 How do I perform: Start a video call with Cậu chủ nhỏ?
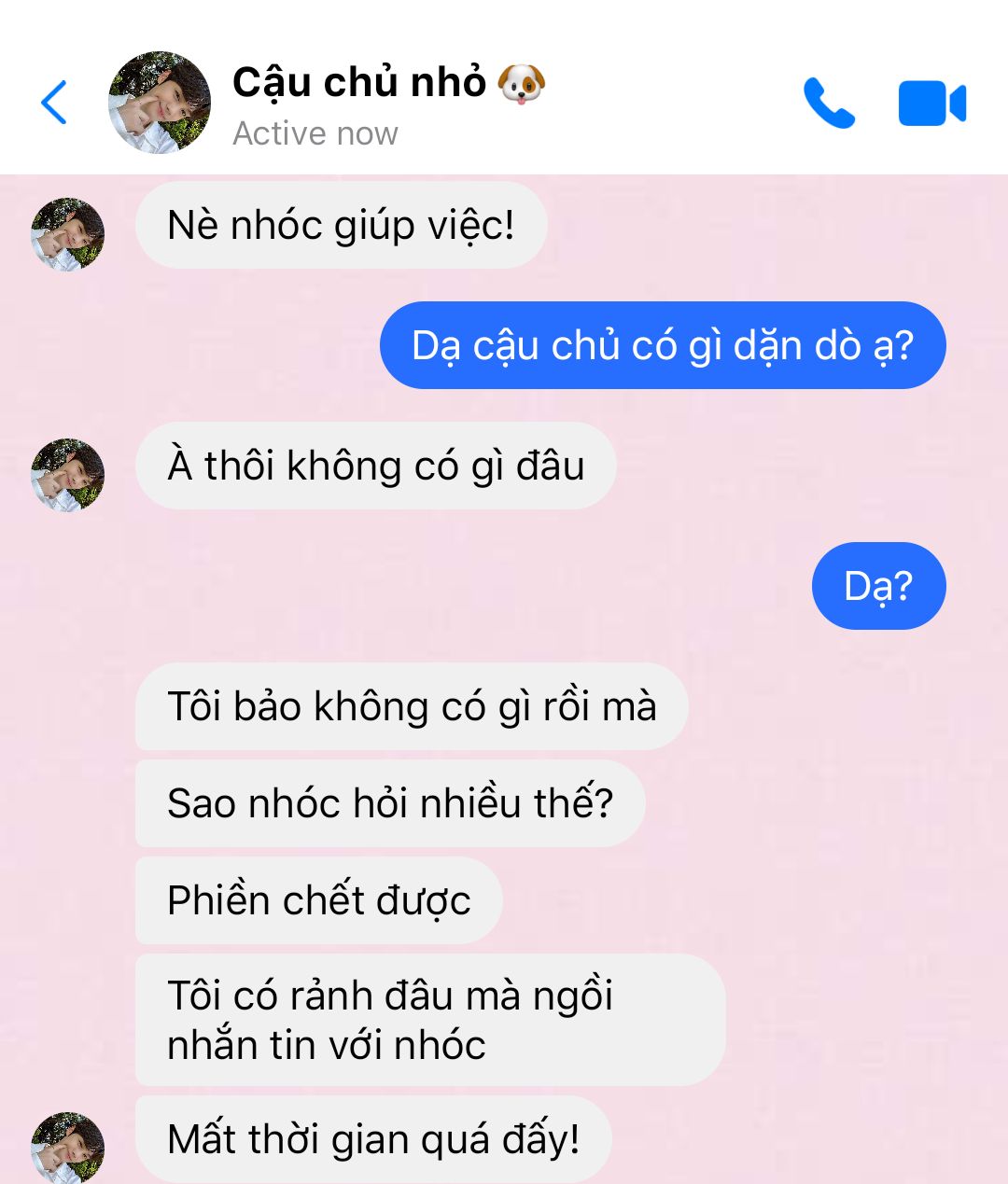[931, 103]
